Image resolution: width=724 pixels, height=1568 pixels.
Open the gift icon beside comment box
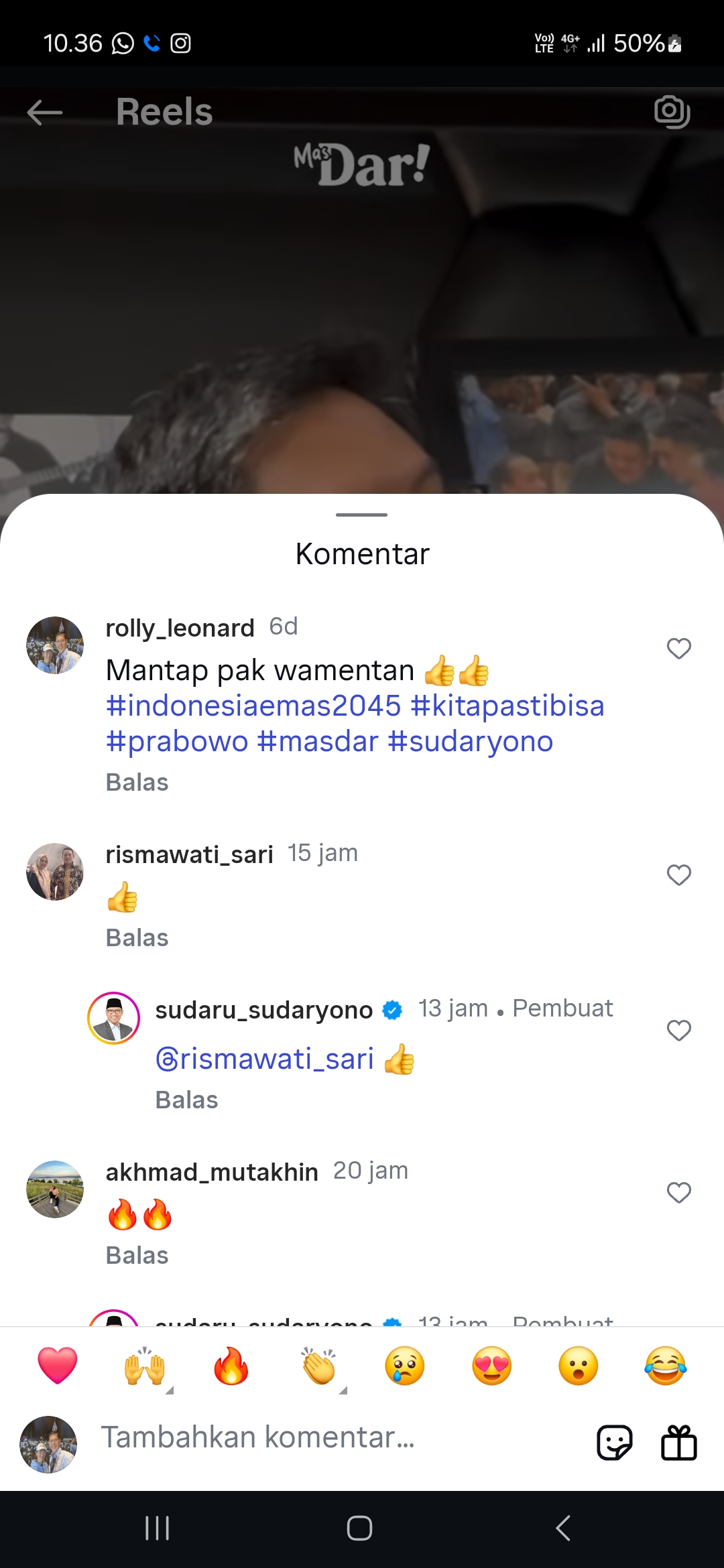678,1442
